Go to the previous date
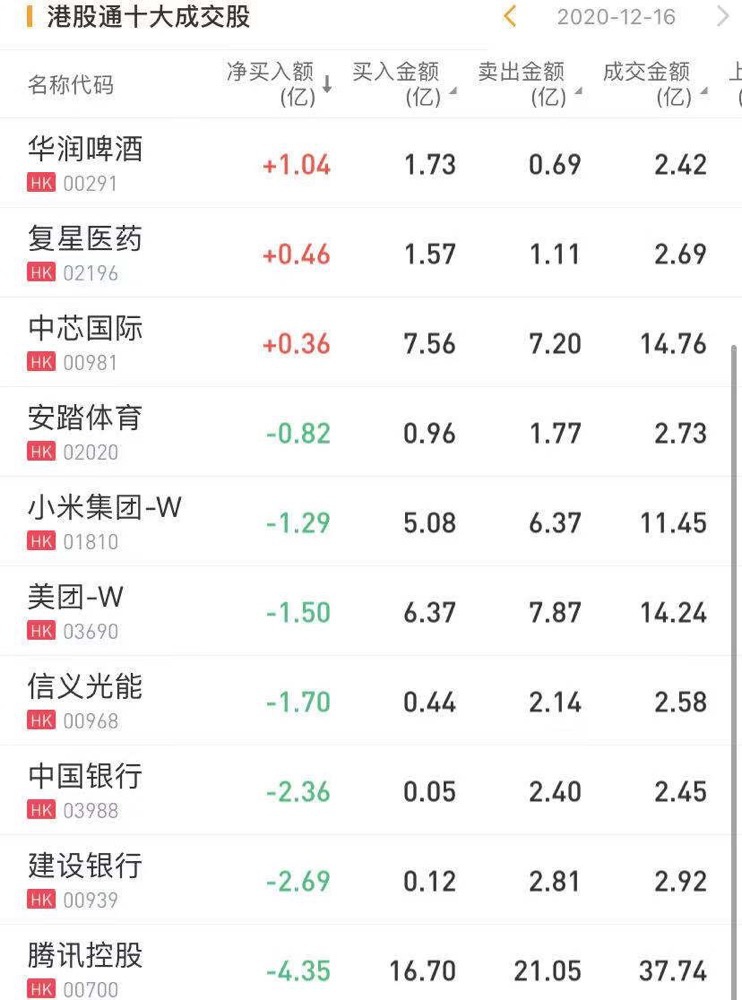 click(509, 17)
